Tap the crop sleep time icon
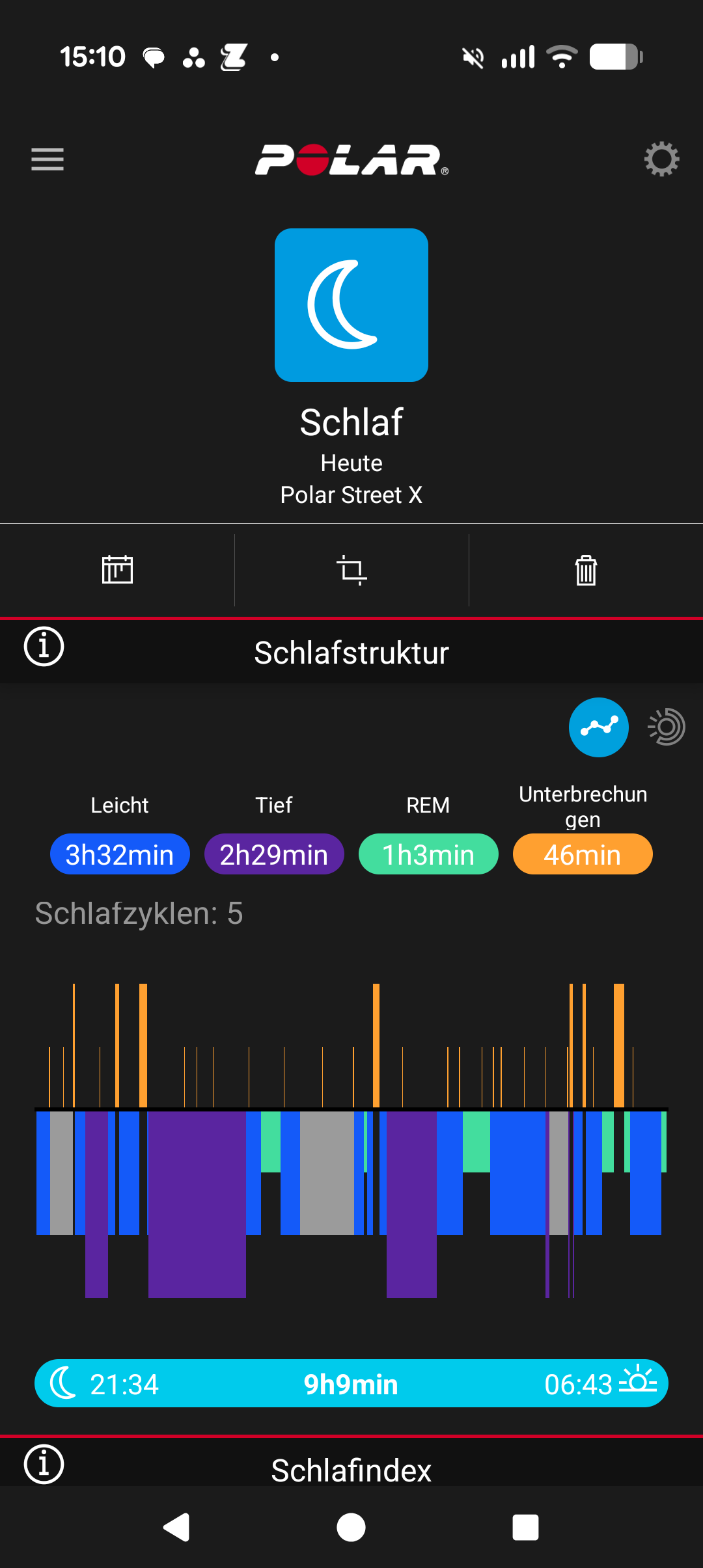Image resolution: width=703 pixels, height=1568 pixels. [x=351, y=570]
